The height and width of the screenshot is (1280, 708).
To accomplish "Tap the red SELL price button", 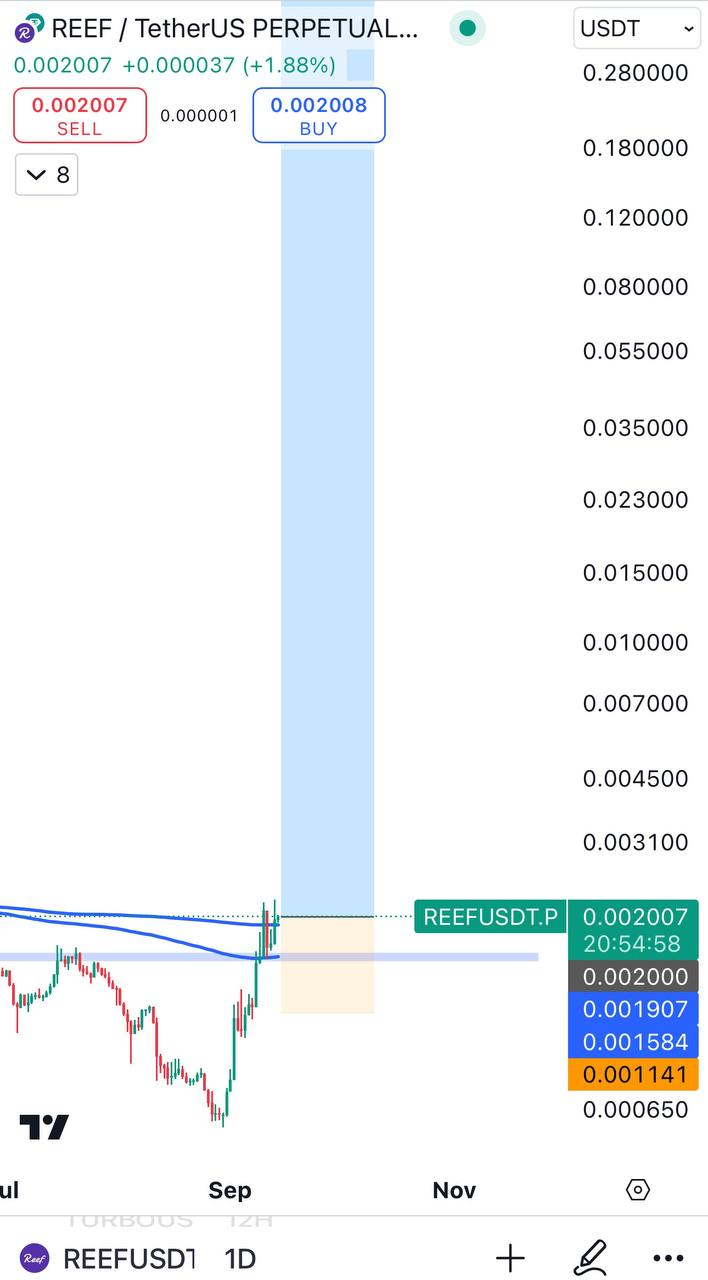I will (x=80, y=115).
